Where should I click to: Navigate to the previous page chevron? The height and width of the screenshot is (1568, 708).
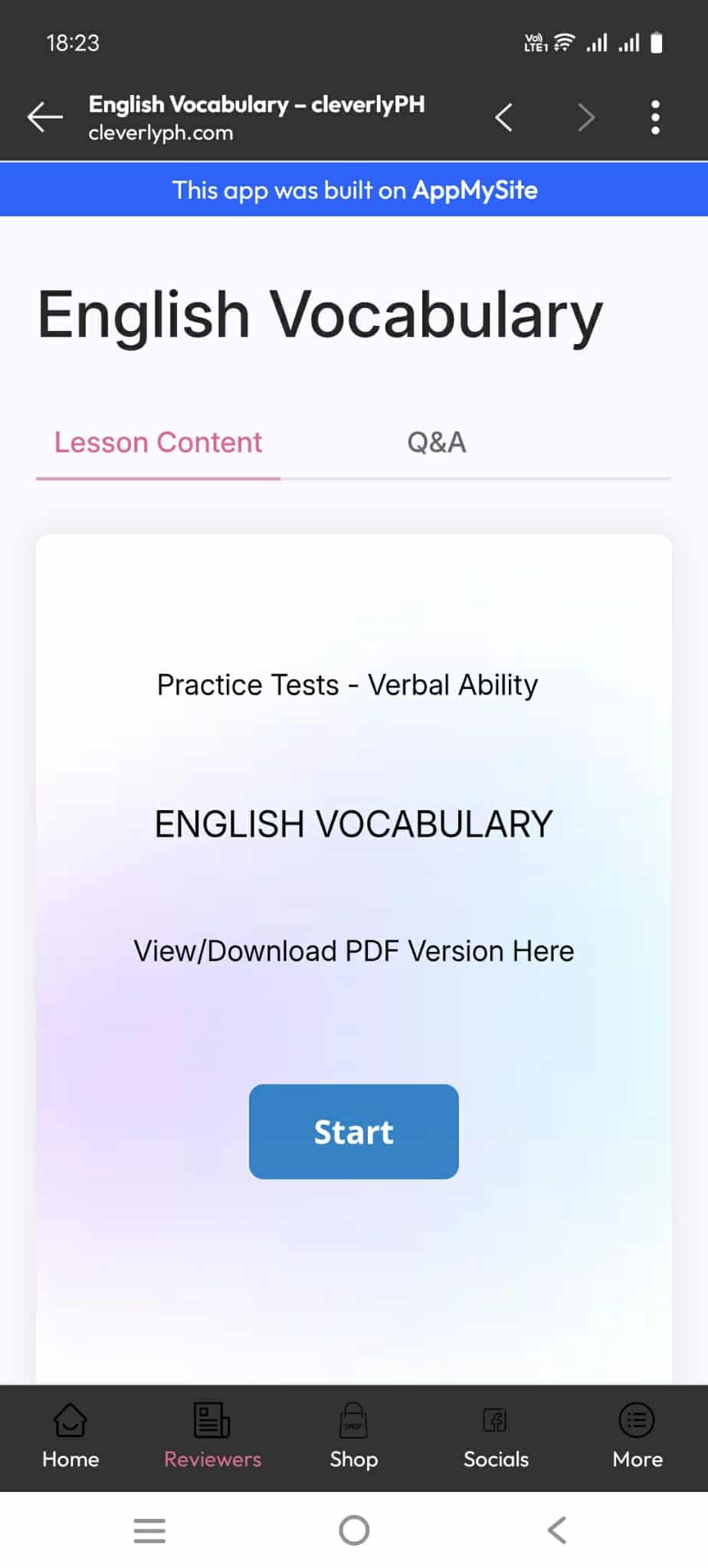tap(503, 117)
